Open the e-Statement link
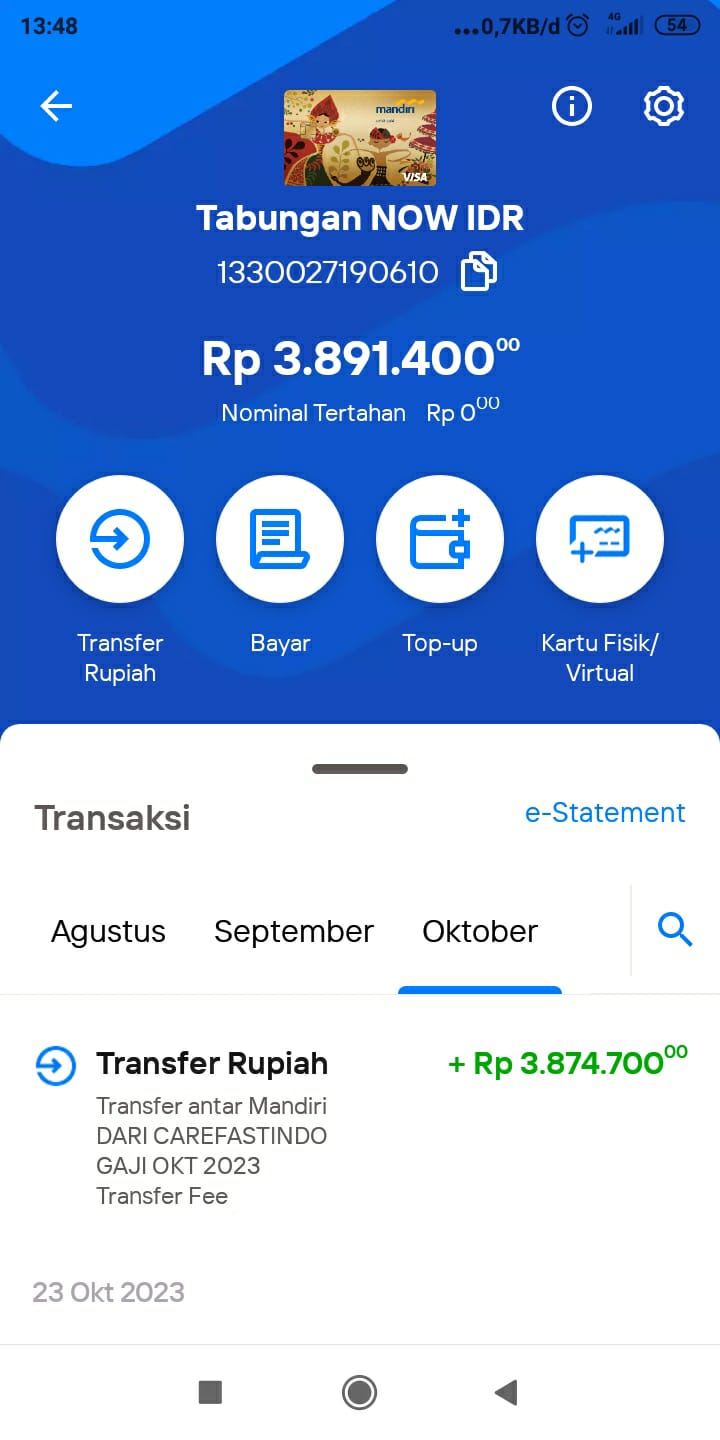The width and height of the screenshot is (720, 1440). [605, 813]
